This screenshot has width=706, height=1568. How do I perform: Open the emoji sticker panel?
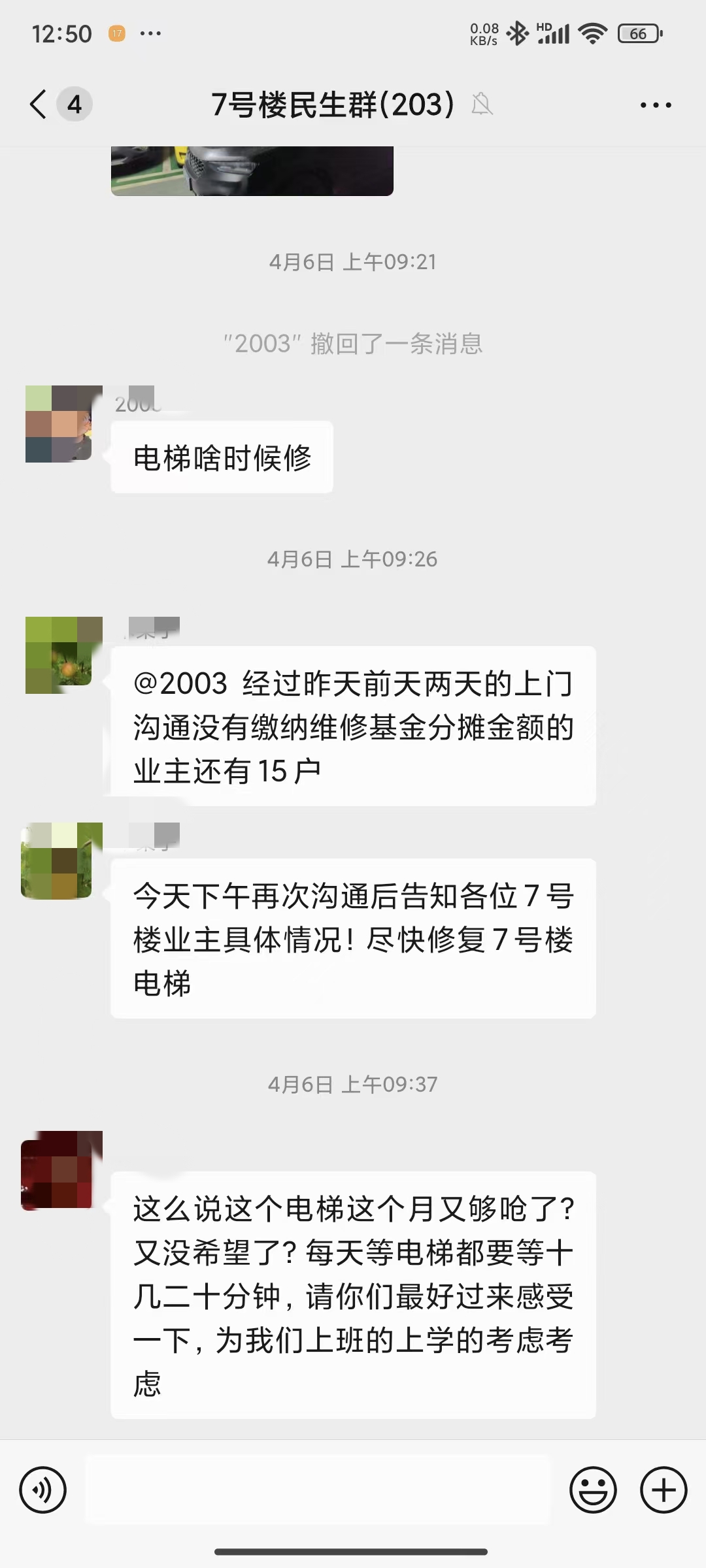pyautogui.click(x=593, y=1490)
